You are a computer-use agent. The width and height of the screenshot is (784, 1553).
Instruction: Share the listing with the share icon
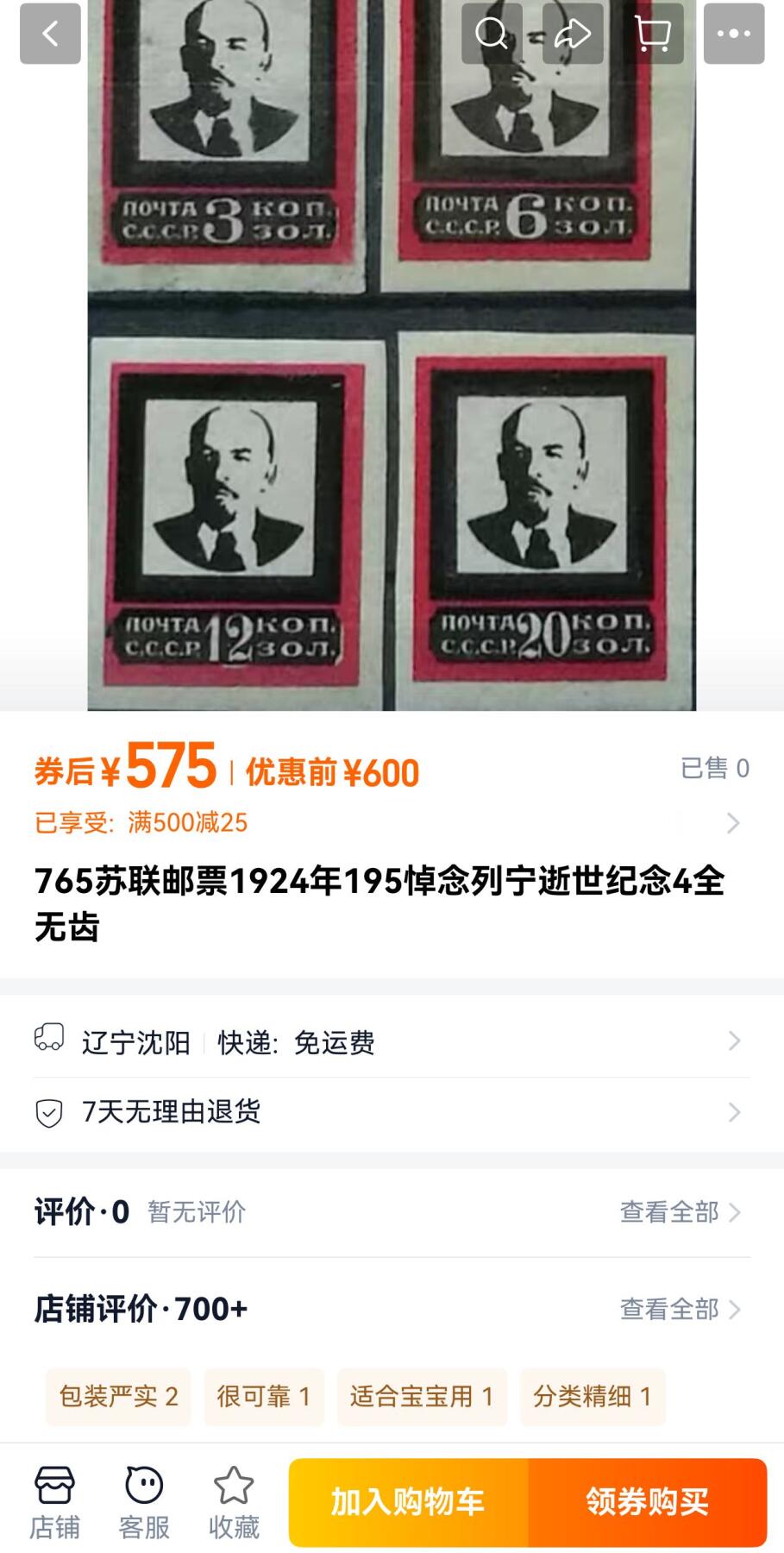pyautogui.click(x=574, y=35)
